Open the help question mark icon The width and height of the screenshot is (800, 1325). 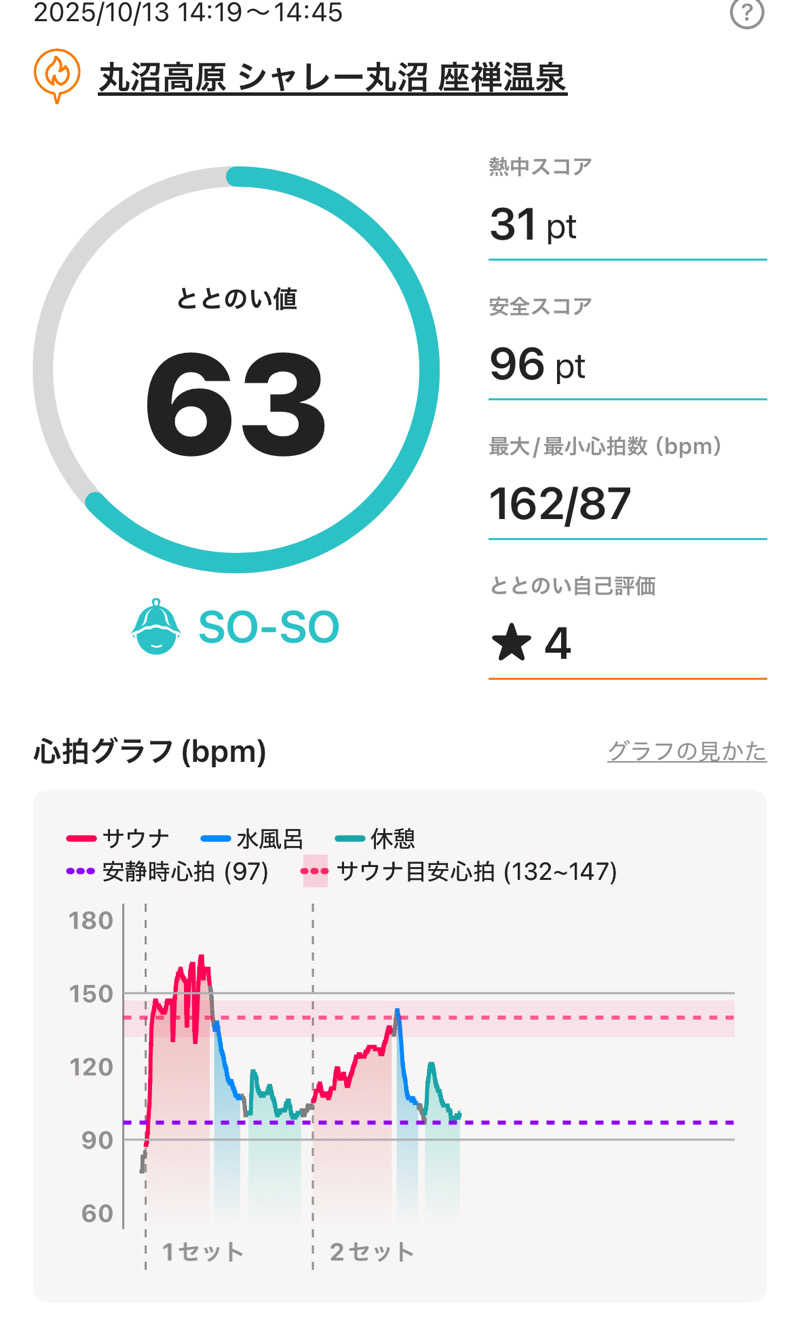(x=746, y=13)
